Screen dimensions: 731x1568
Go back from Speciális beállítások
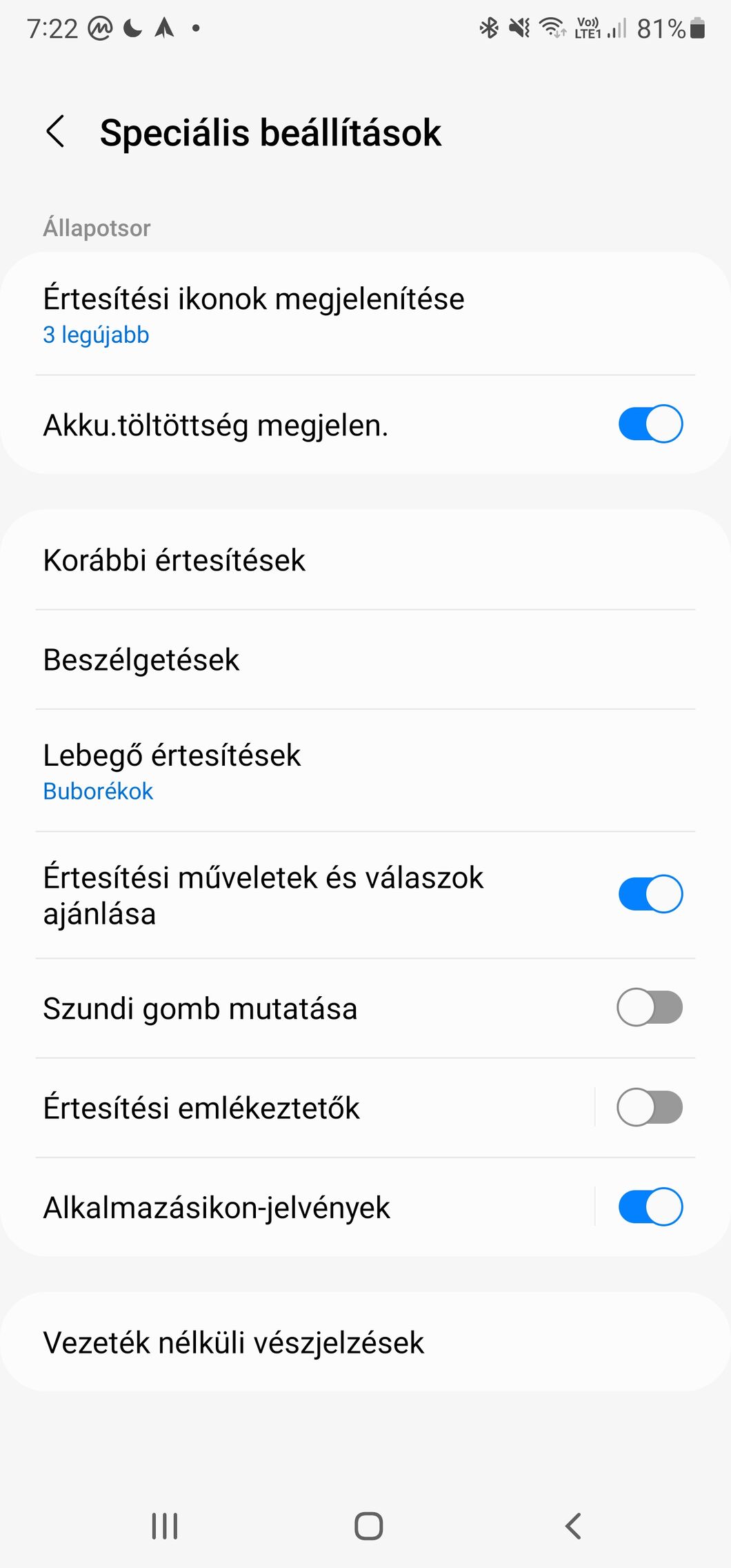tap(56, 132)
